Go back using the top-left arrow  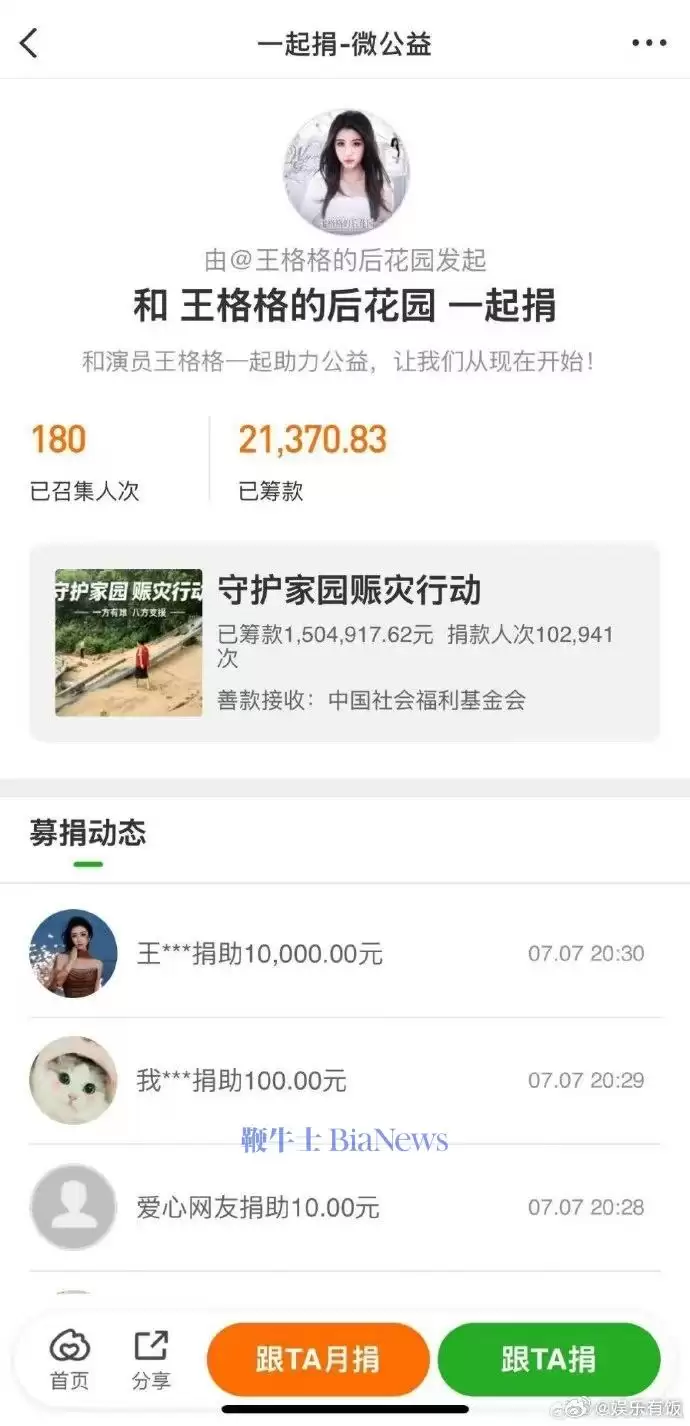(29, 43)
